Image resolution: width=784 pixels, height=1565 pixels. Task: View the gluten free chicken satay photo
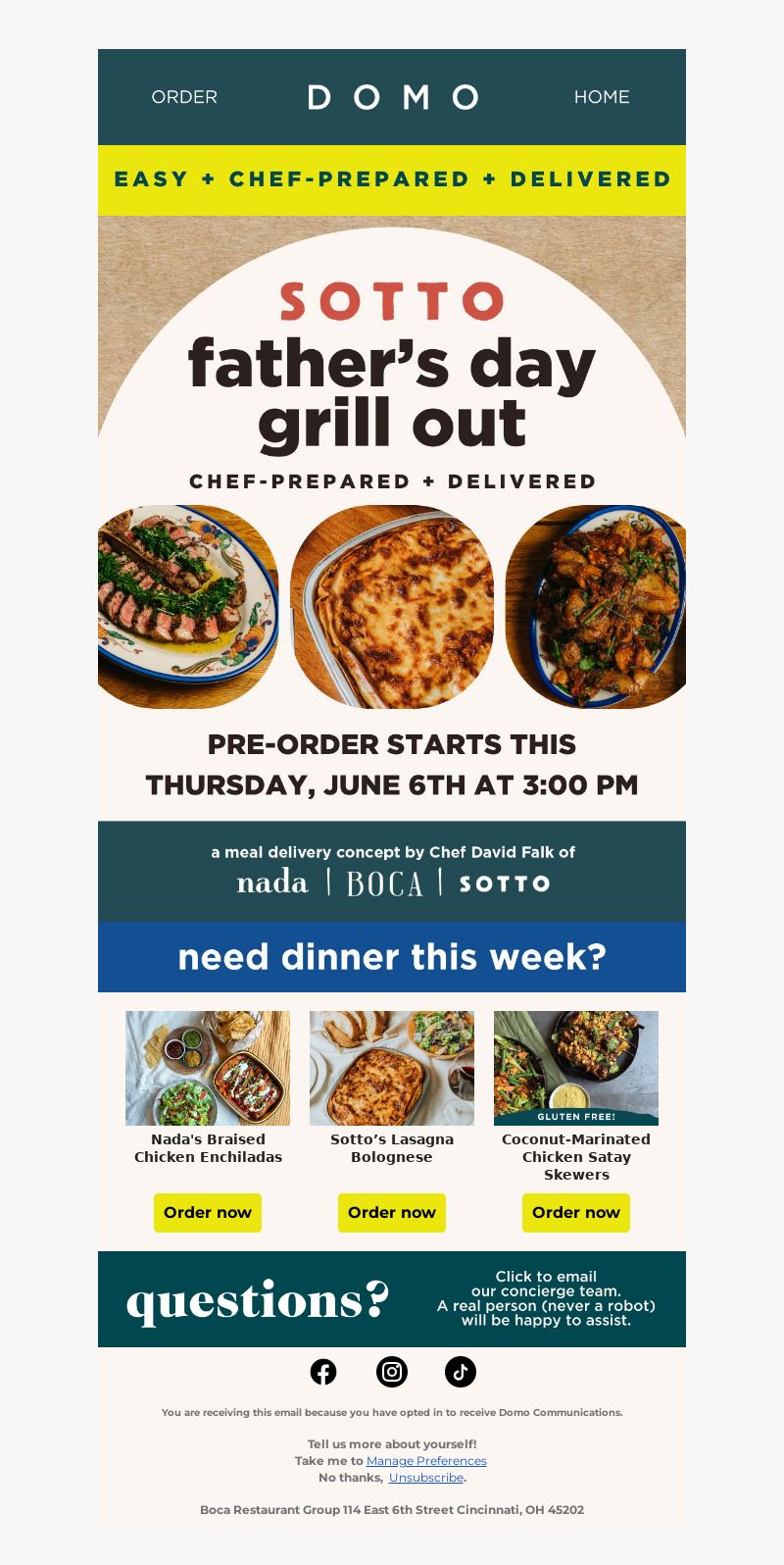pos(576,1069)
